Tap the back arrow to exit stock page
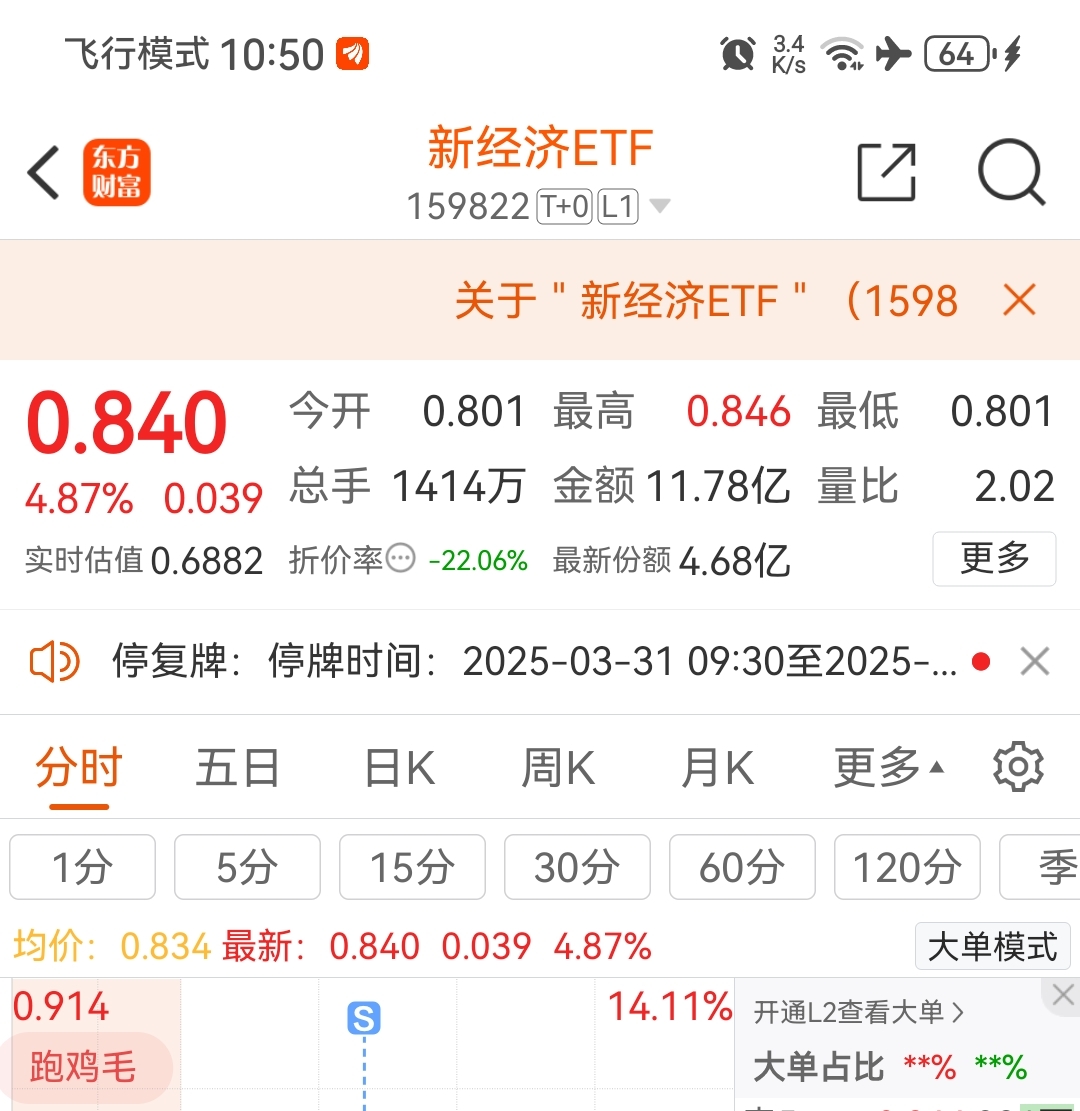 click(43, 172)
